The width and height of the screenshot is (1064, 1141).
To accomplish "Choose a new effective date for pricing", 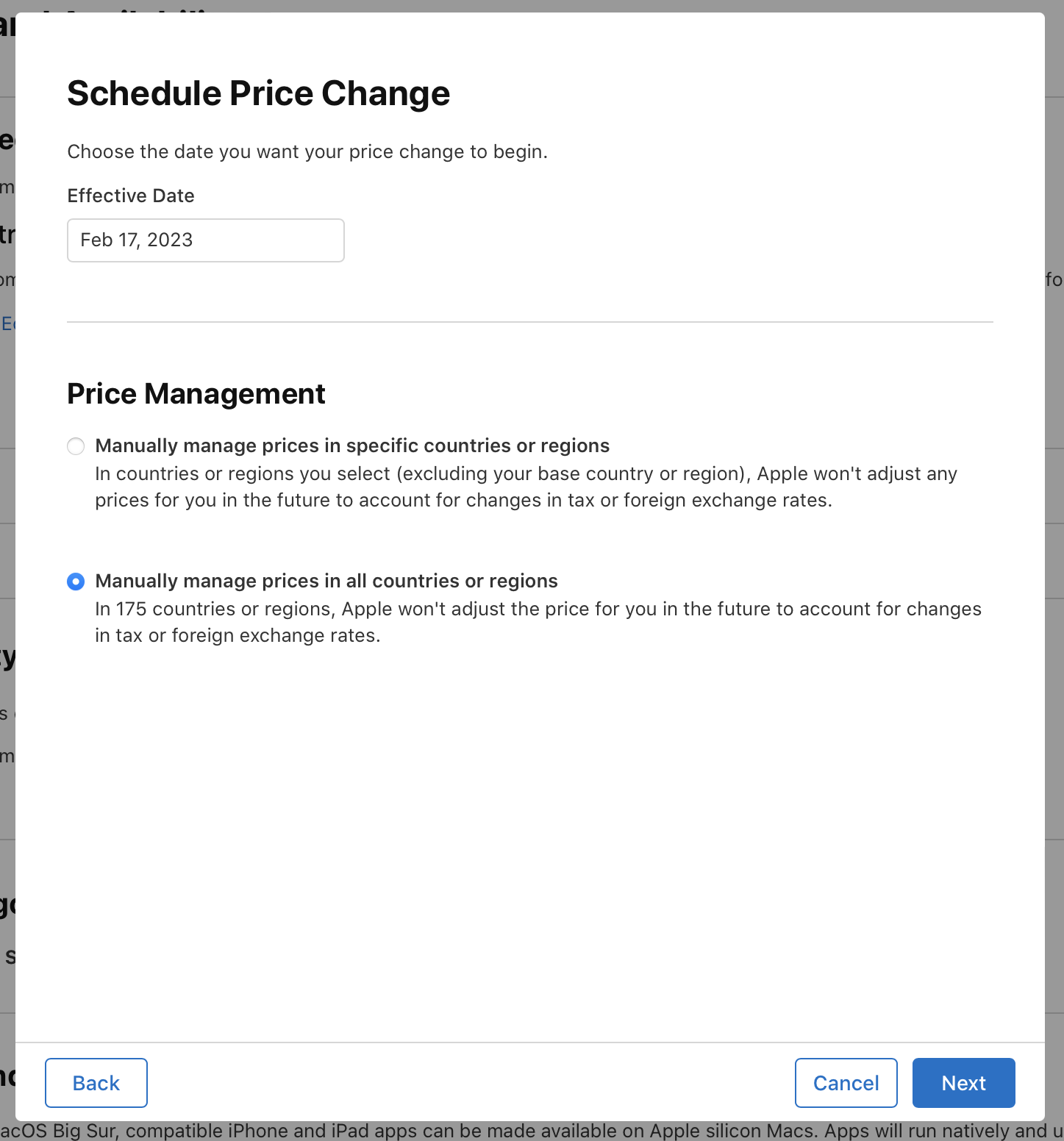I will [x=205, y=240].
